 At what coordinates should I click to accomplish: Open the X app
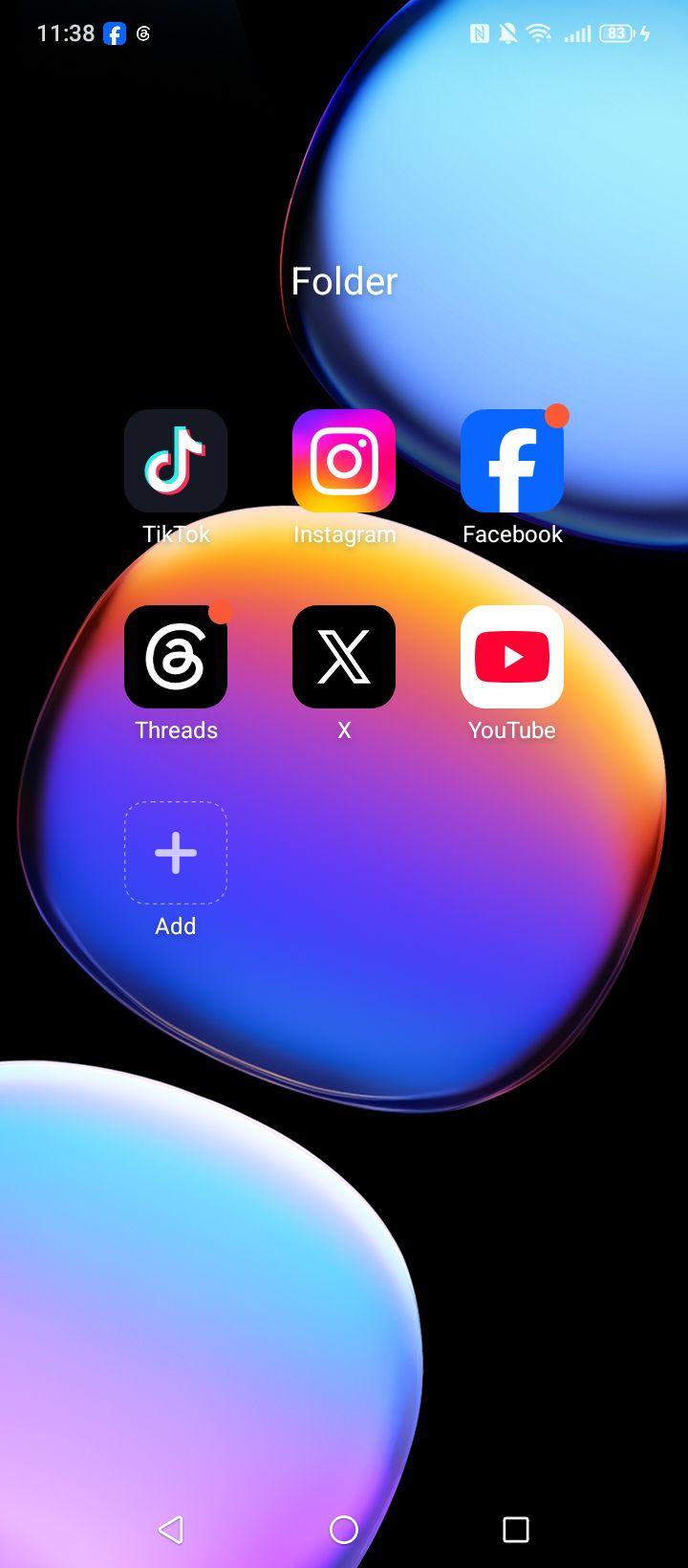(x=344, y=657)
